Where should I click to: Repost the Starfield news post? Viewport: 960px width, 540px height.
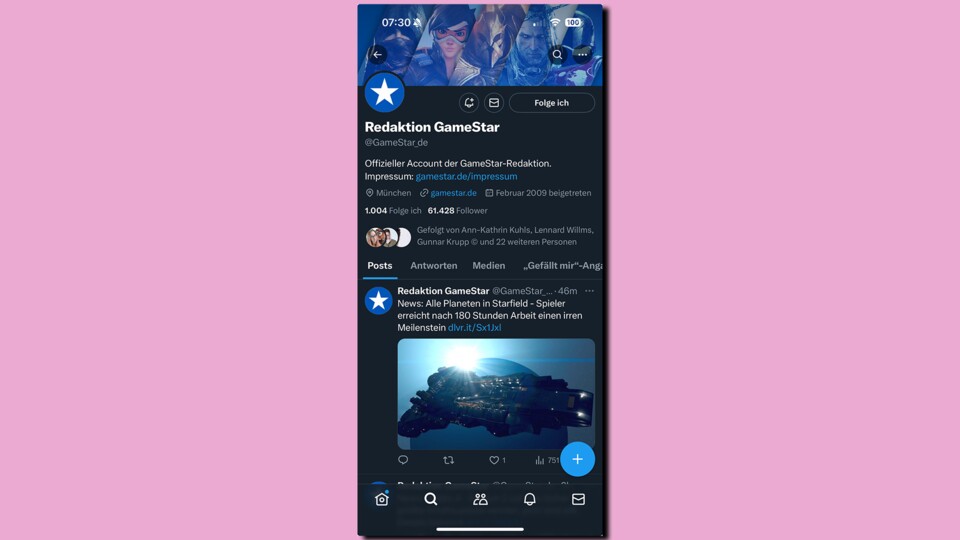(448, 460)
